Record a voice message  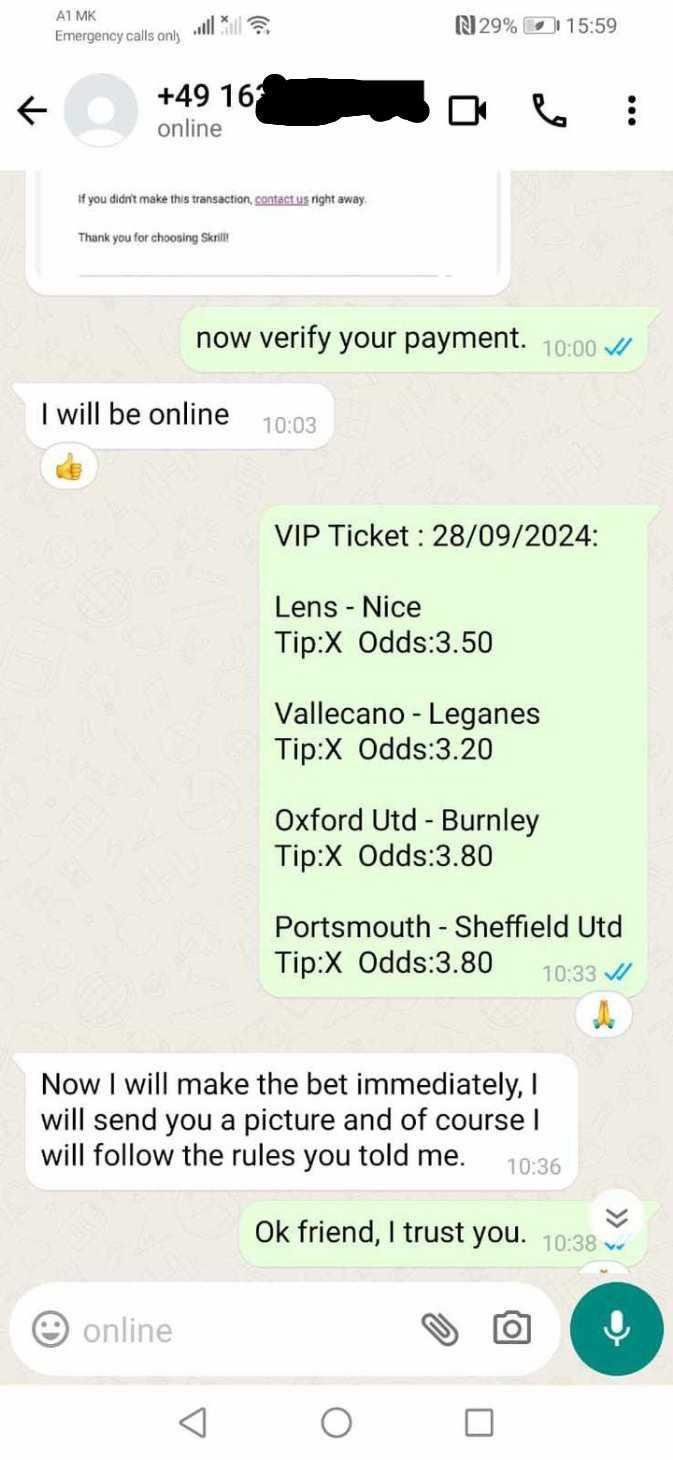tap(616, 1329)
